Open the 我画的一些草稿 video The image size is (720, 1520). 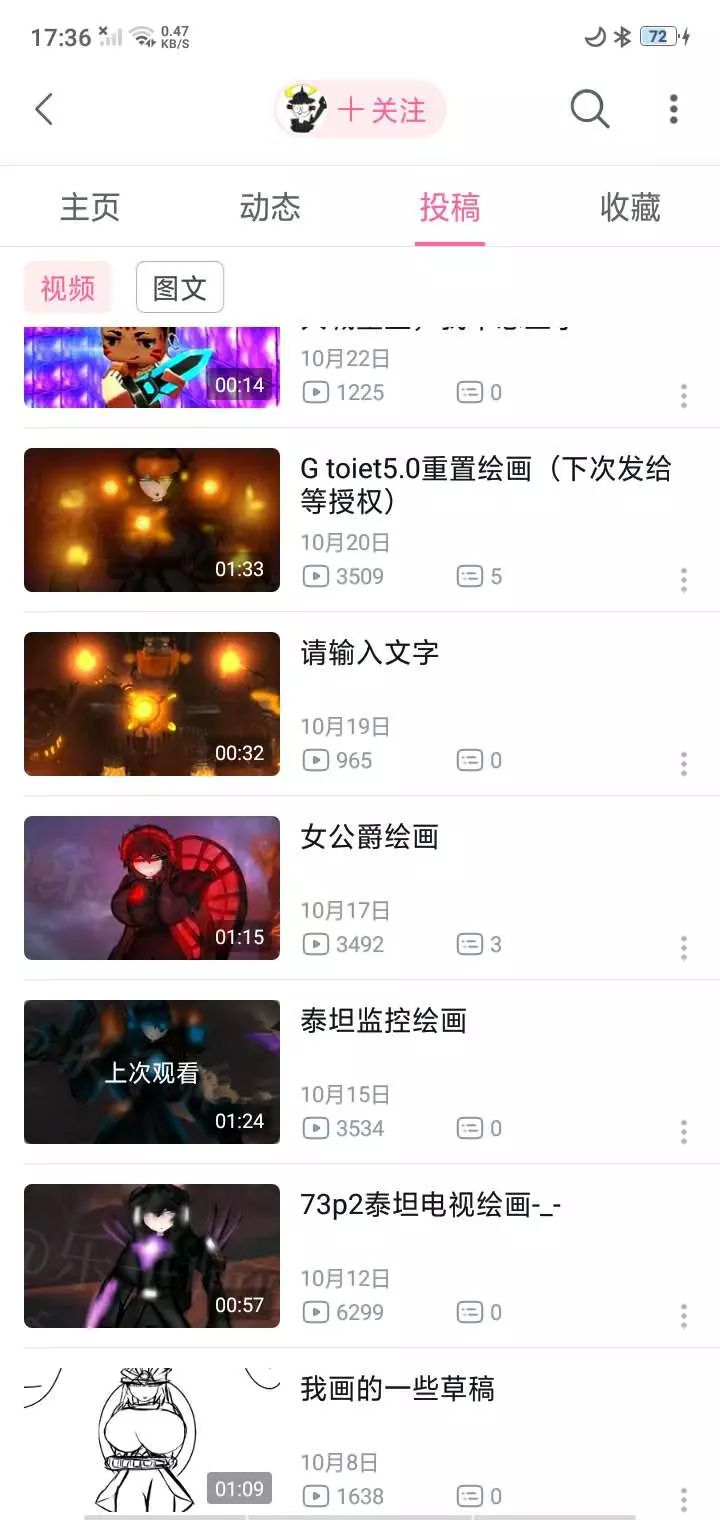[x=152, y=1440]
